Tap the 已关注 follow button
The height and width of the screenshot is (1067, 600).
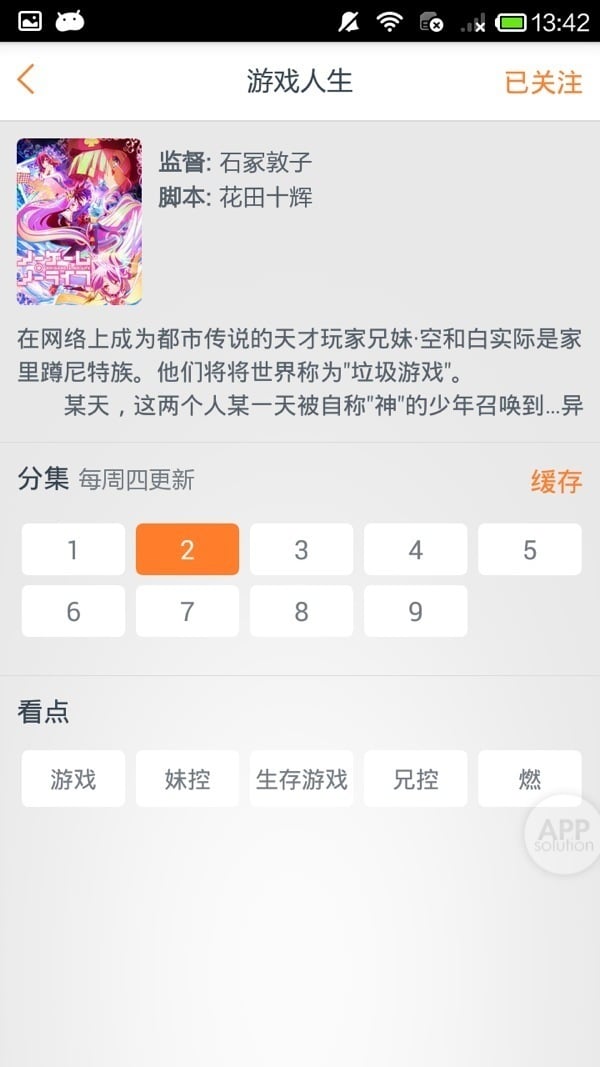pos(543,82)
